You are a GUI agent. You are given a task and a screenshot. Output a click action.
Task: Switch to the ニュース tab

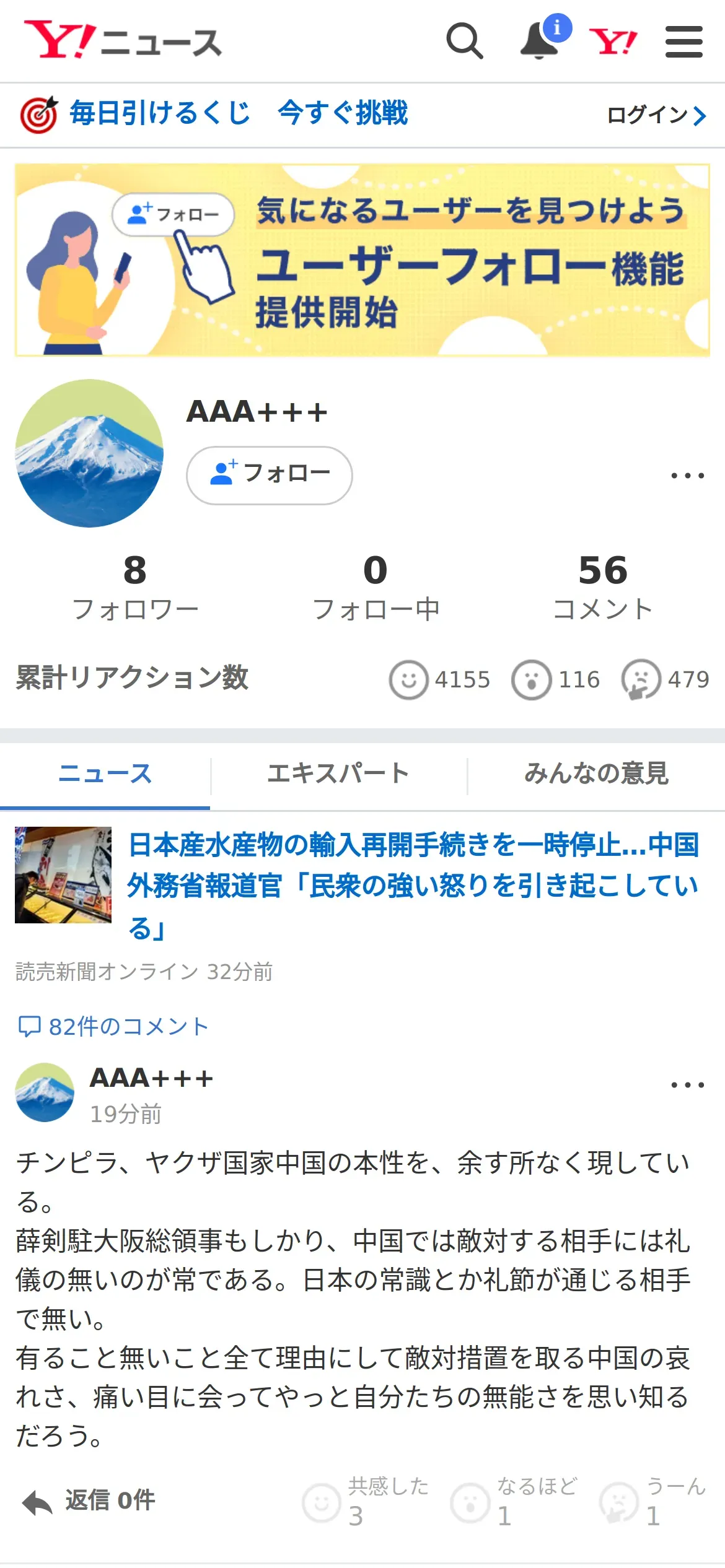(105, 774)
